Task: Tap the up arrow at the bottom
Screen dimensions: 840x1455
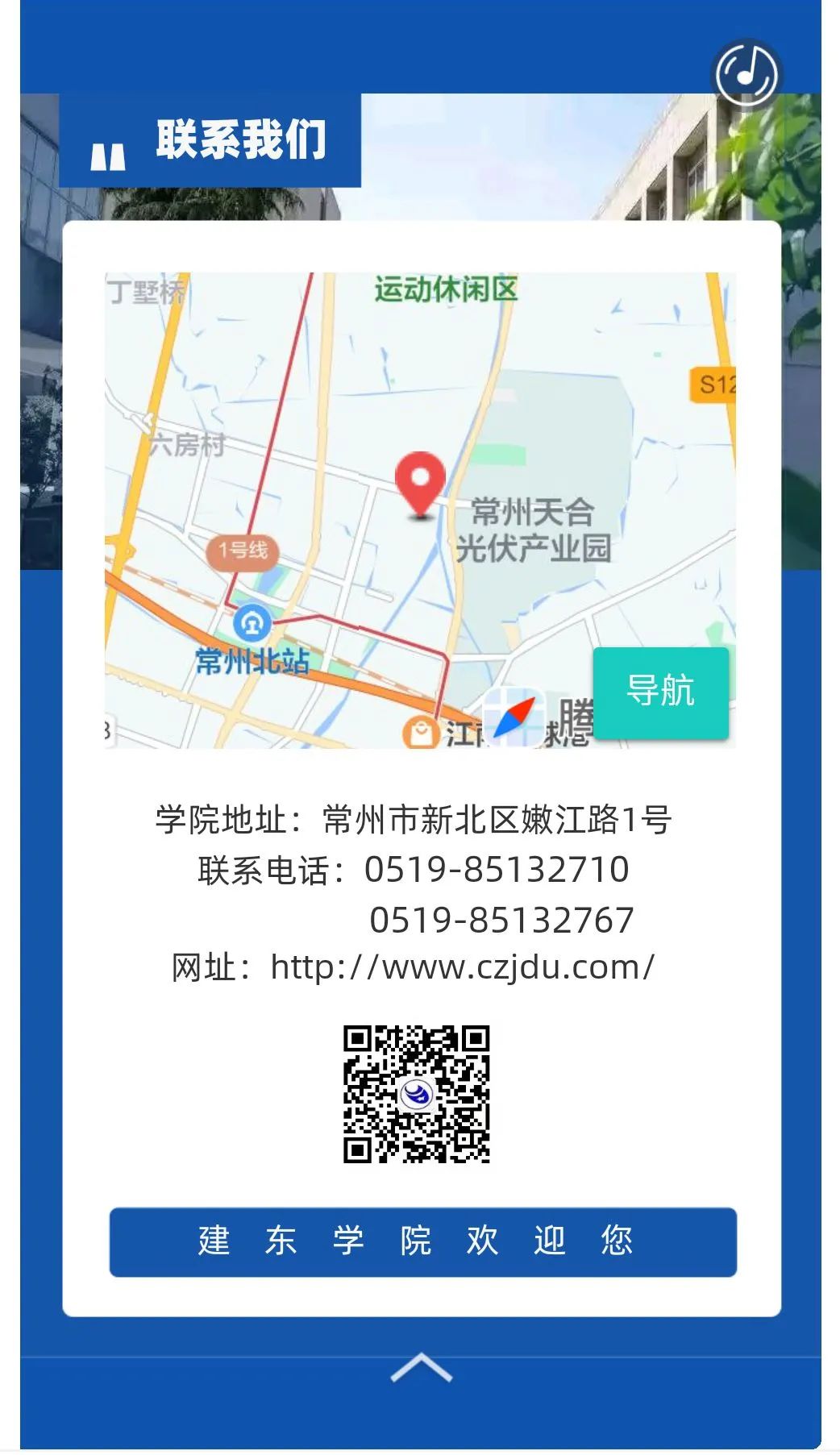Action: (421, 1368)
